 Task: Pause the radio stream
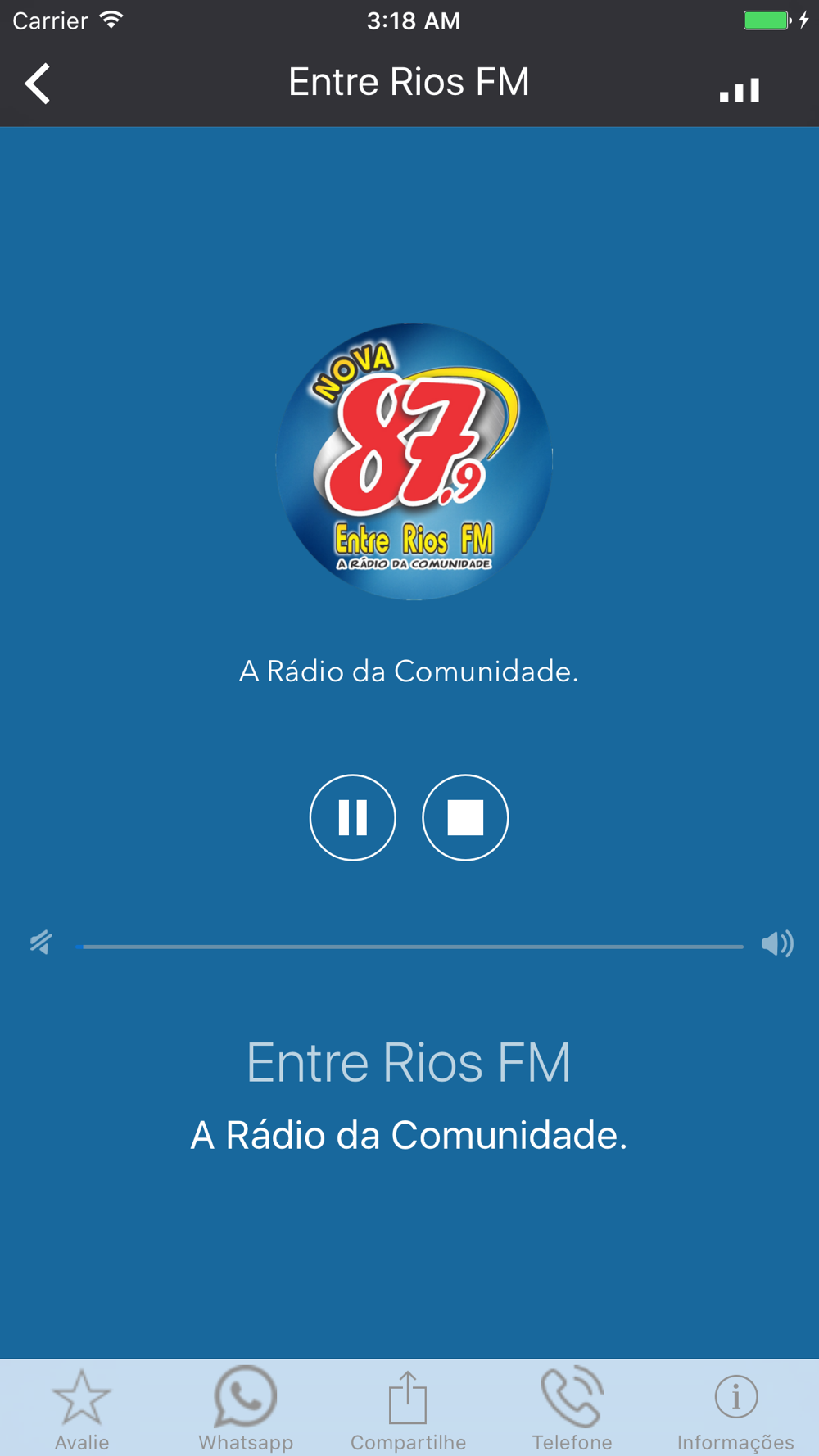[x=353, y=817]
